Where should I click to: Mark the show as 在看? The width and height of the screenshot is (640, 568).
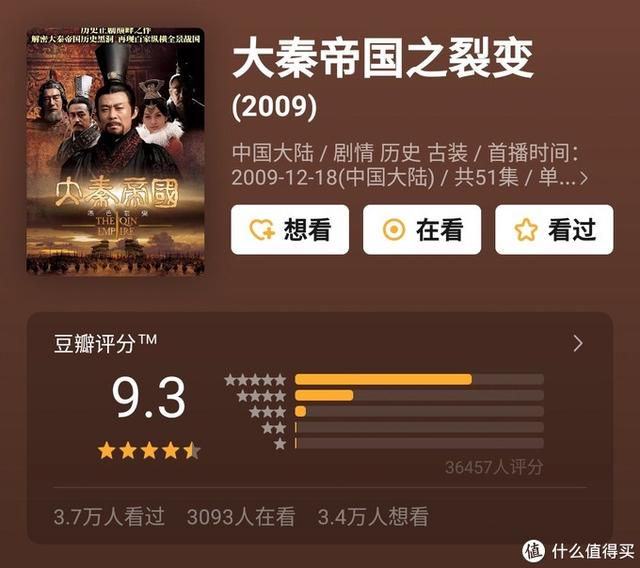point(422,230)
